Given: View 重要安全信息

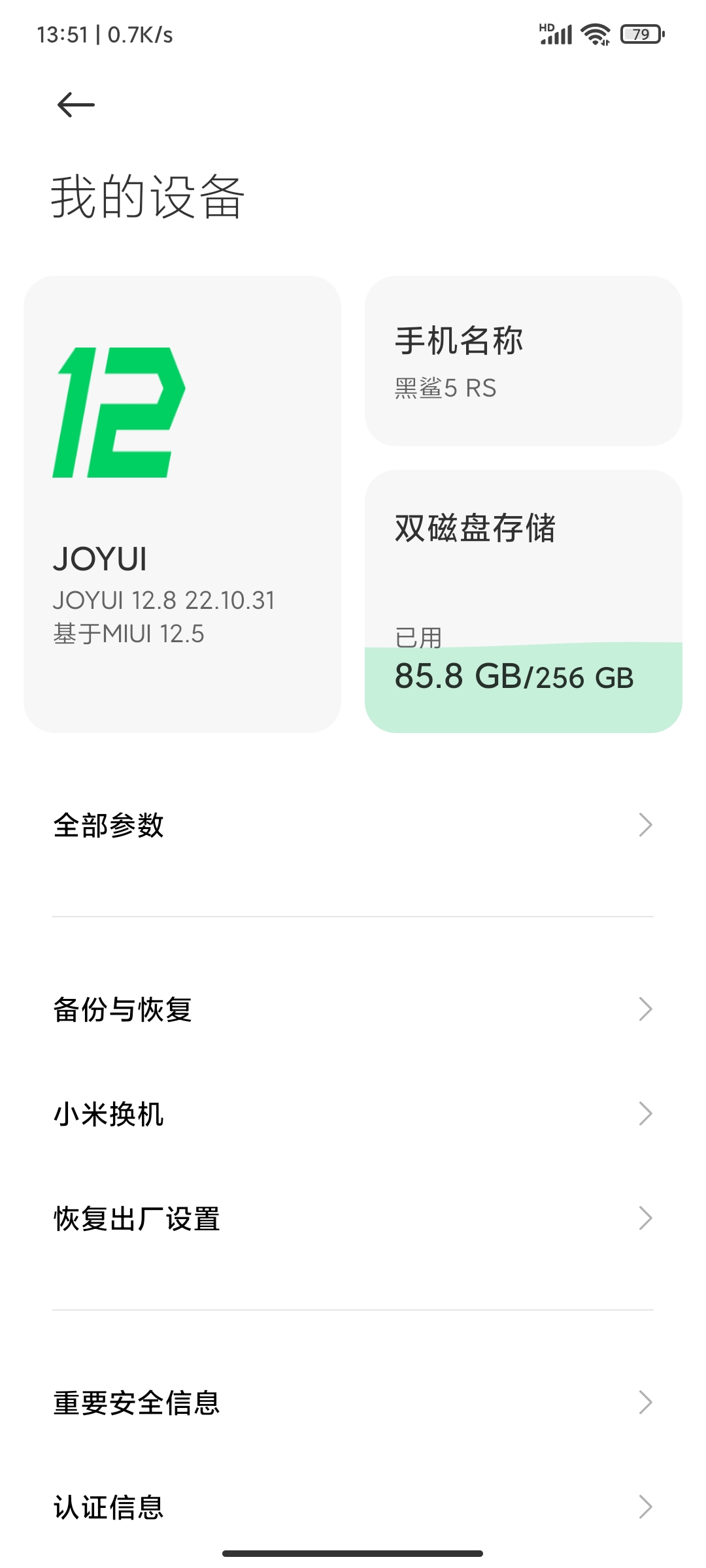Looking at the screenshot, I should (353, 1403).
